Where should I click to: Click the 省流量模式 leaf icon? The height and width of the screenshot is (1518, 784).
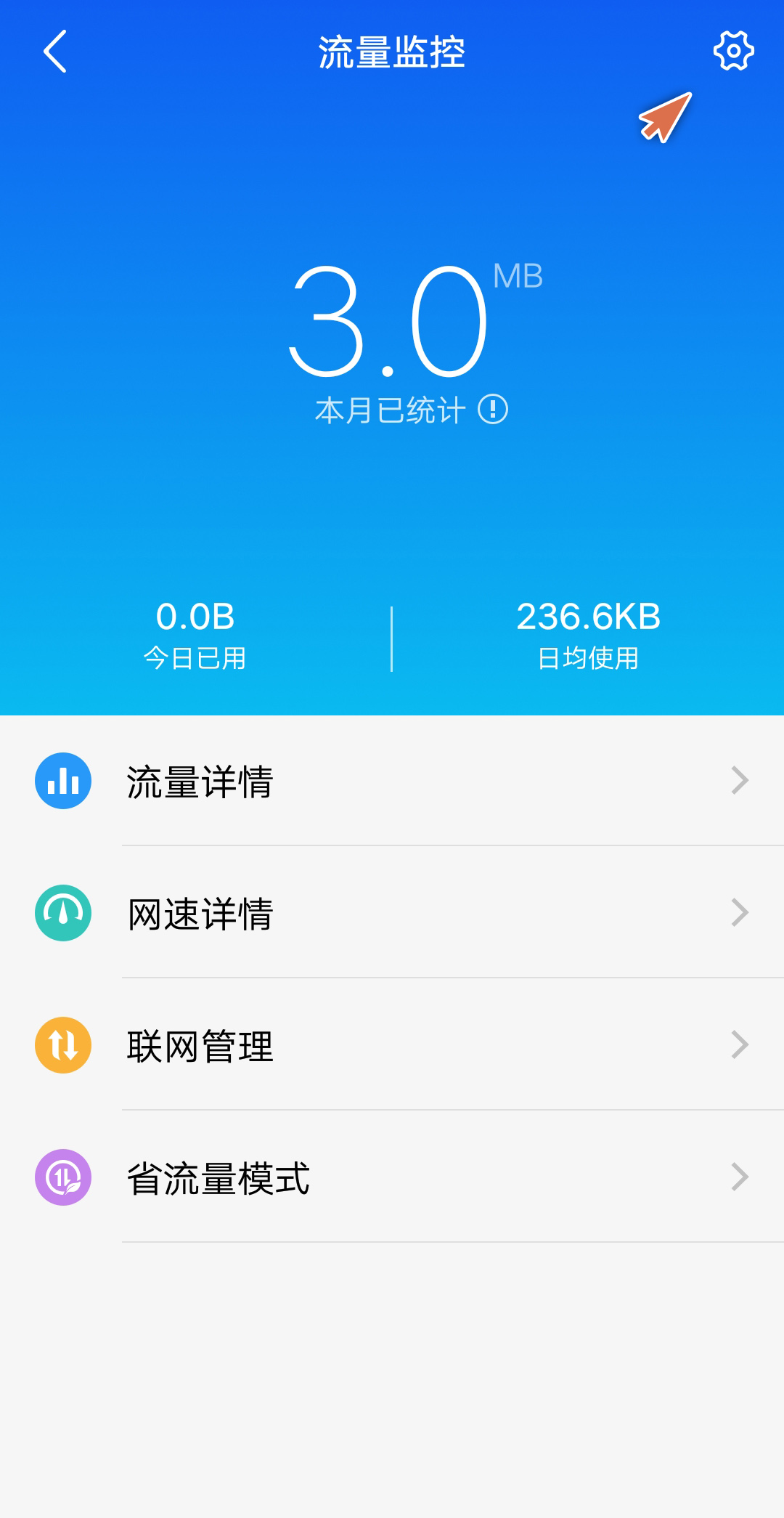62,1177
